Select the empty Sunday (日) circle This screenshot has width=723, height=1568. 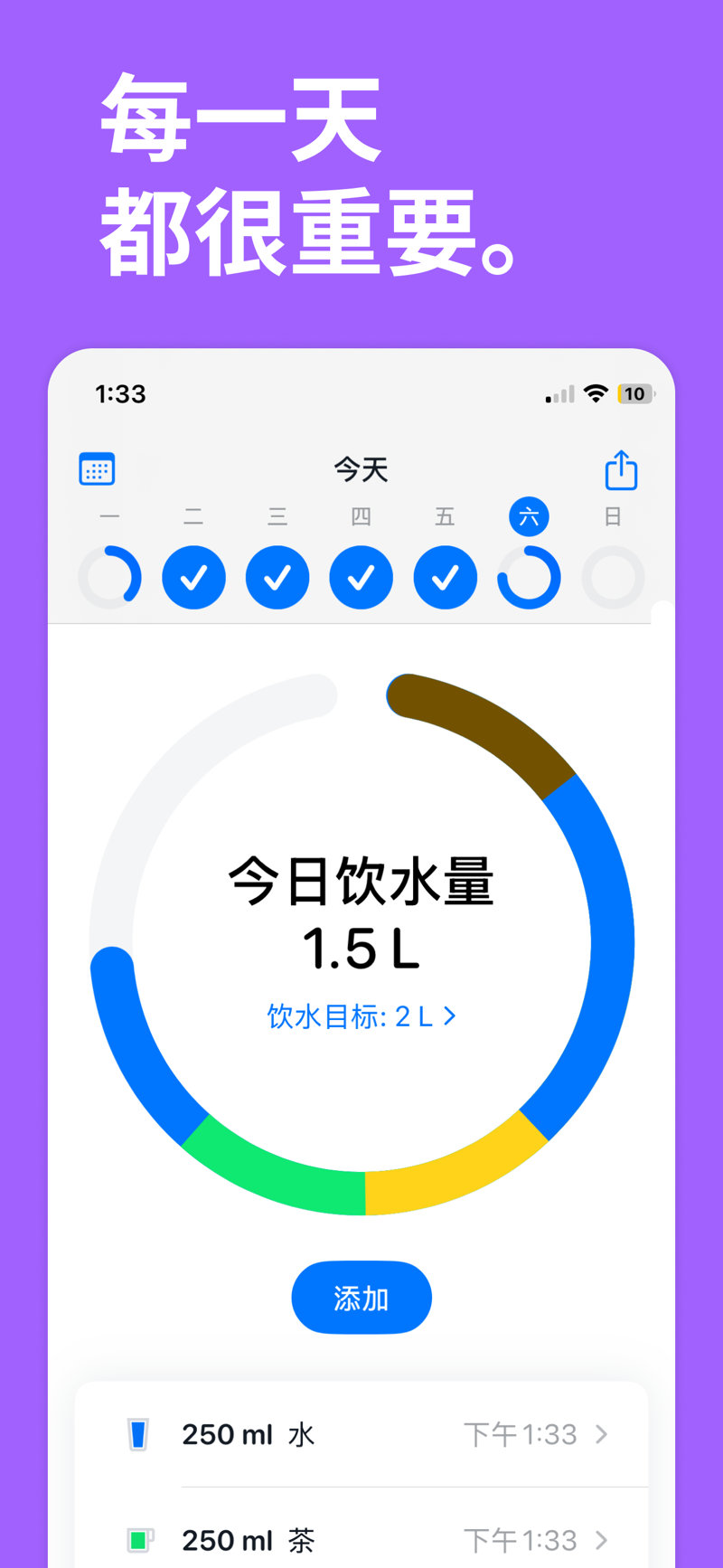[x=613, y=577]
